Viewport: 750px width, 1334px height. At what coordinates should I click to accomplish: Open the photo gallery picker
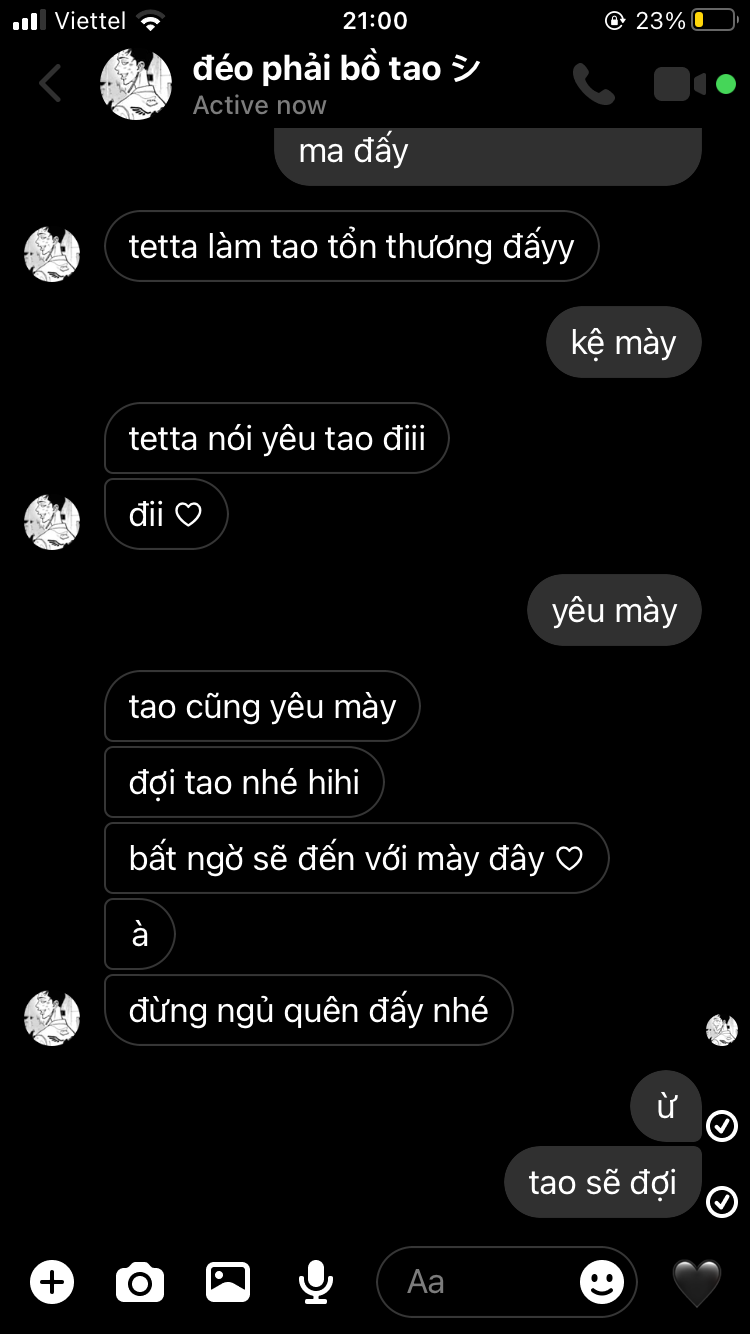click(x=228, y=1281)
